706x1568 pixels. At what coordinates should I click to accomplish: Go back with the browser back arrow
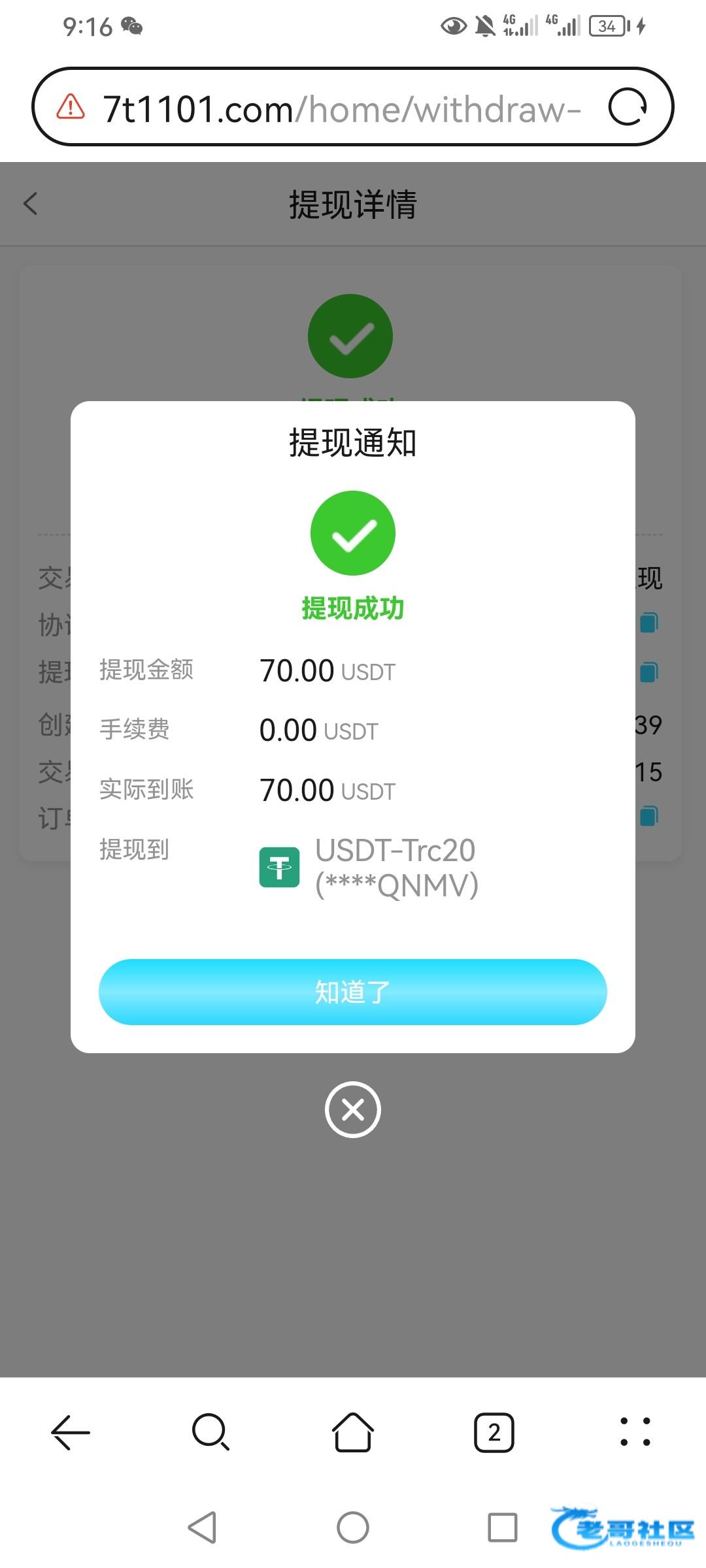71,1432
